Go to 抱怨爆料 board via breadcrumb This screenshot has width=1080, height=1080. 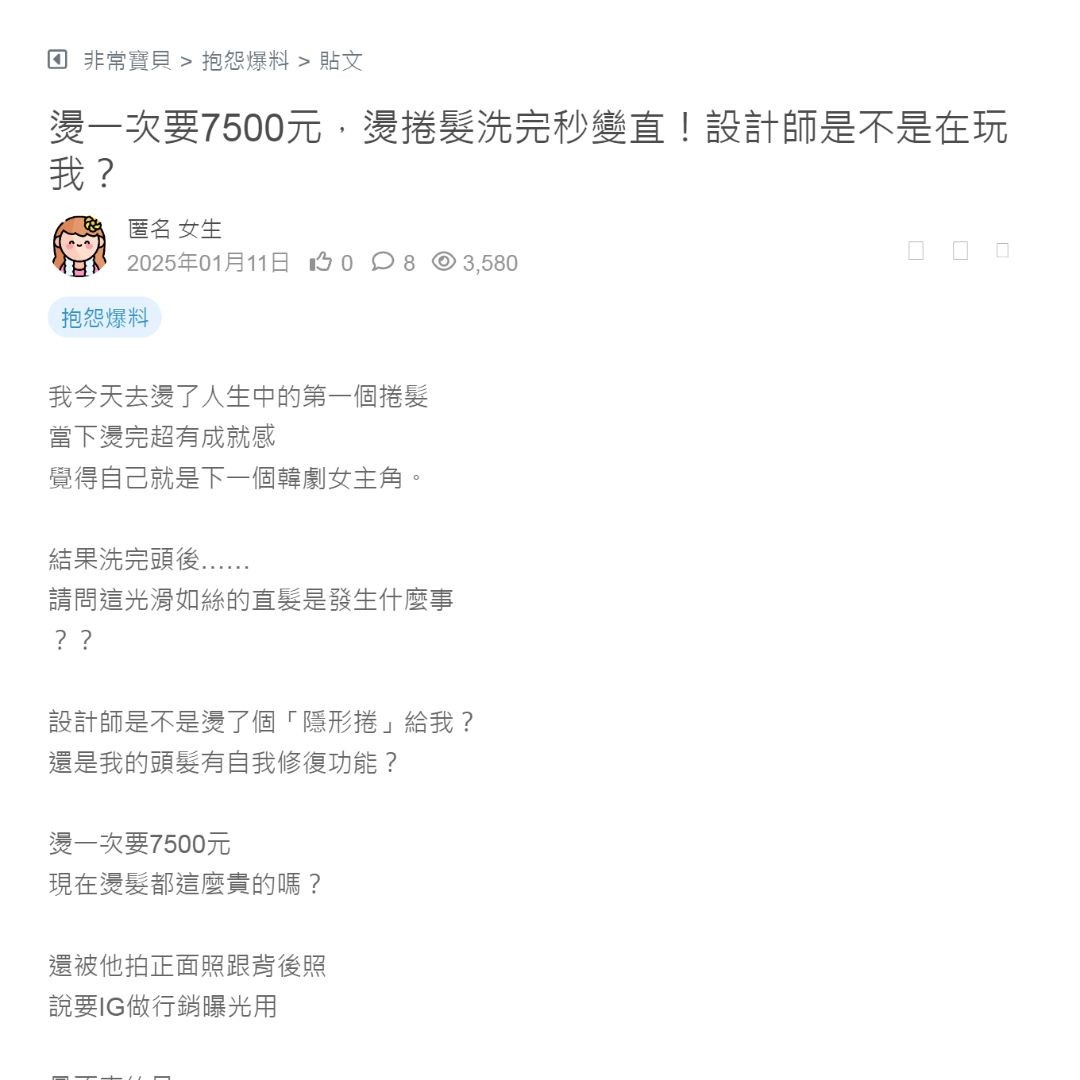(245, 61)
